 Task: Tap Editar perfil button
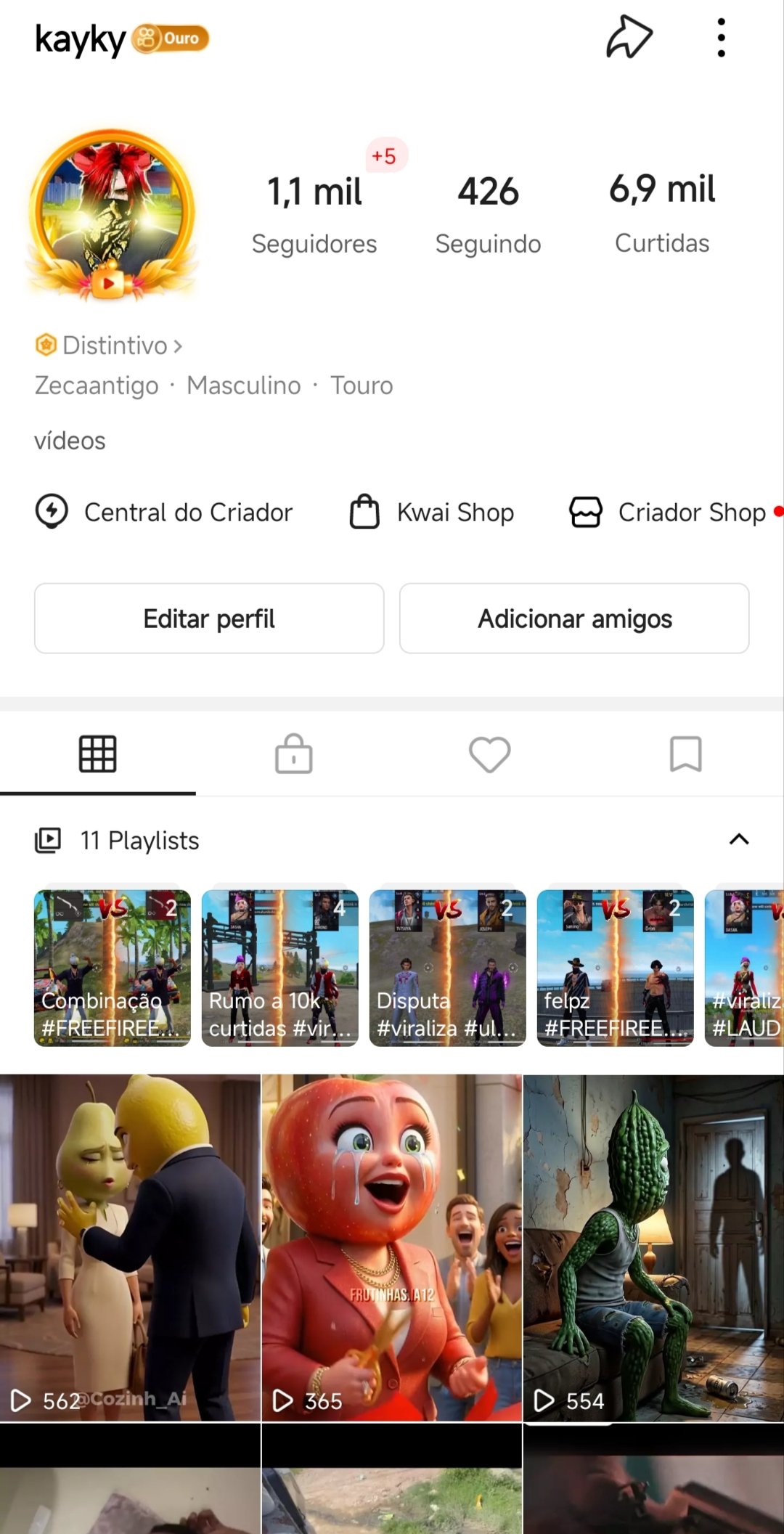209,619
